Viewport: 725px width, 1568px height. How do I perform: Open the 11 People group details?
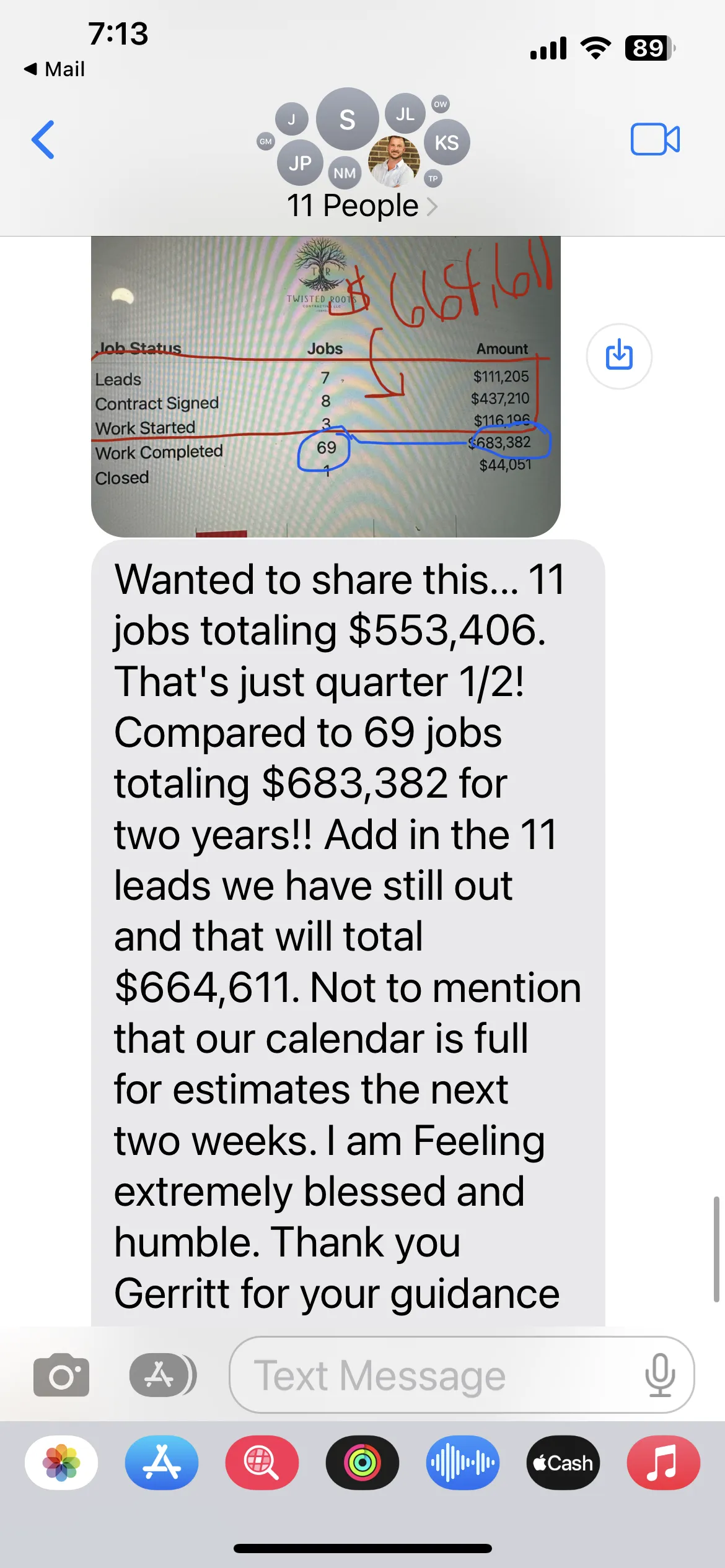361,206
